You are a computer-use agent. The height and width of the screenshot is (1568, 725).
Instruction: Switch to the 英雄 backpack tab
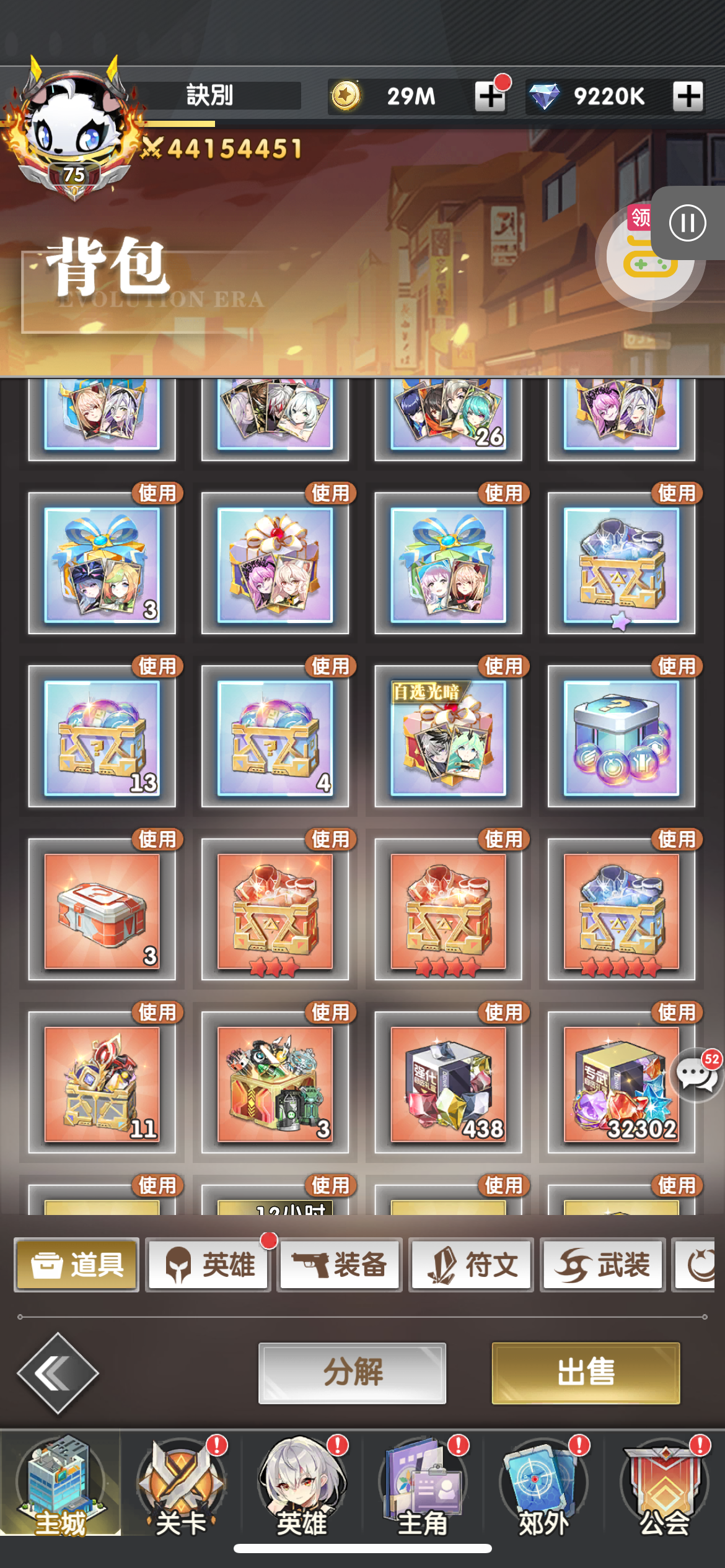pos(208,1265)
